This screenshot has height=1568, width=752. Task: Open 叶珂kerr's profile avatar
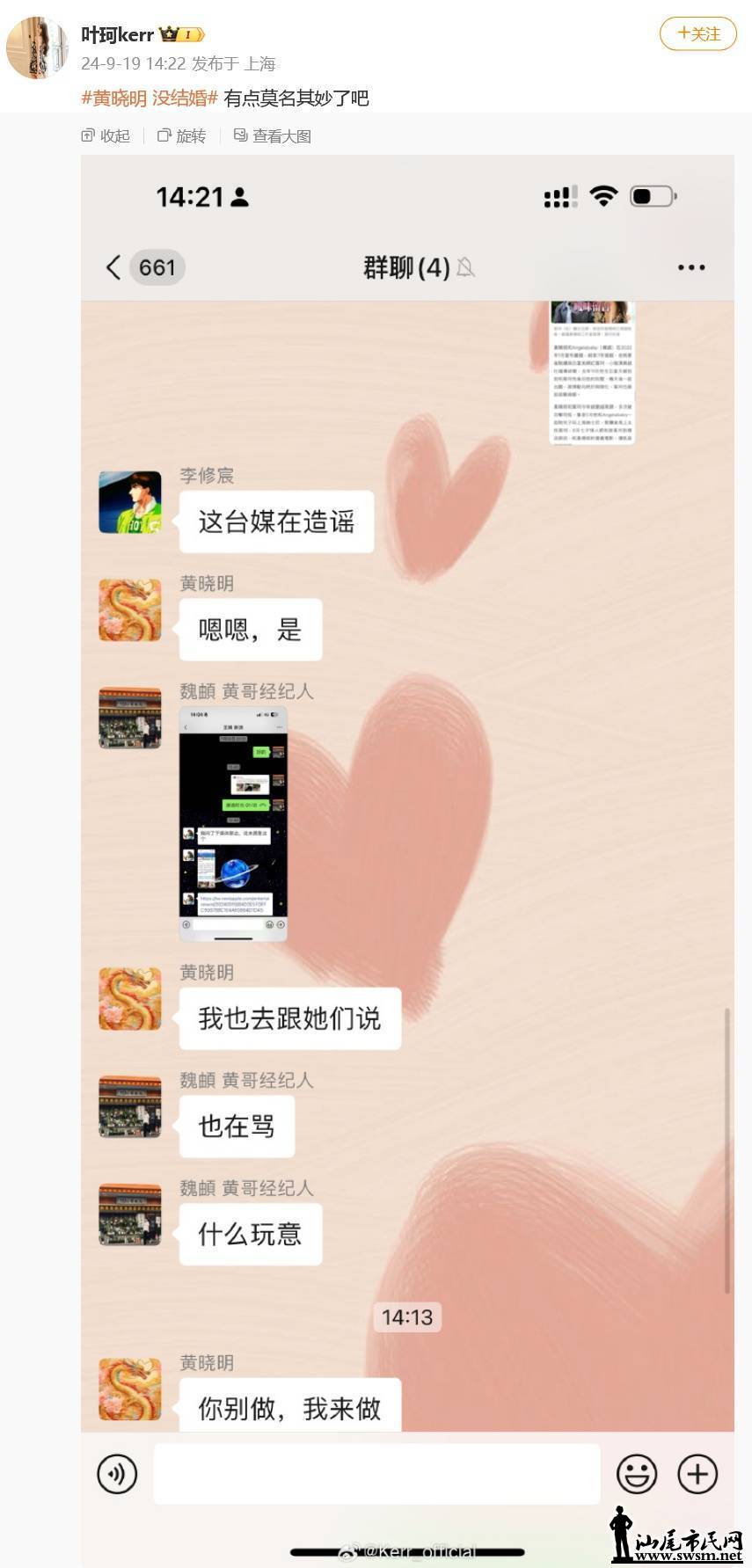tap(37, 48)
